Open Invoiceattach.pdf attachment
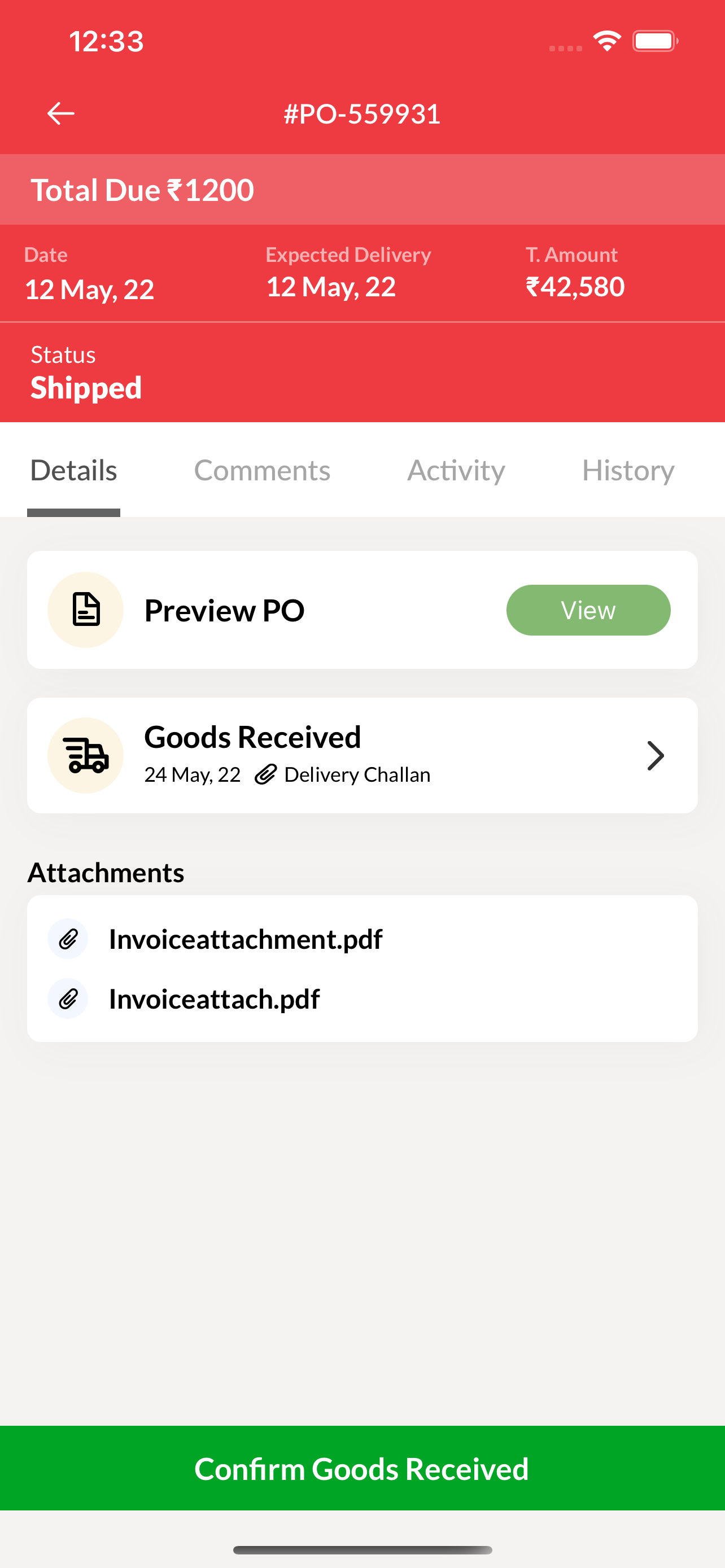 pyautogui.click(x=214, y=999)
